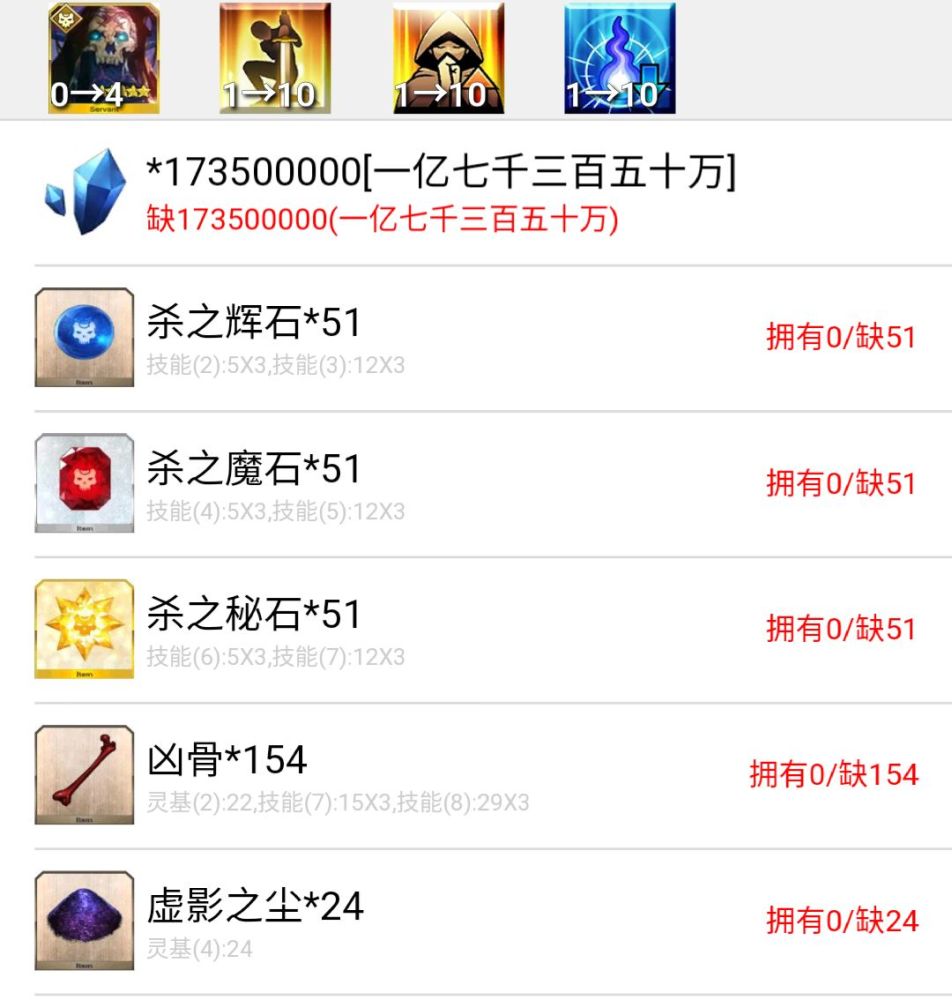View details for 杀之秘石

(x=476, y=630)
